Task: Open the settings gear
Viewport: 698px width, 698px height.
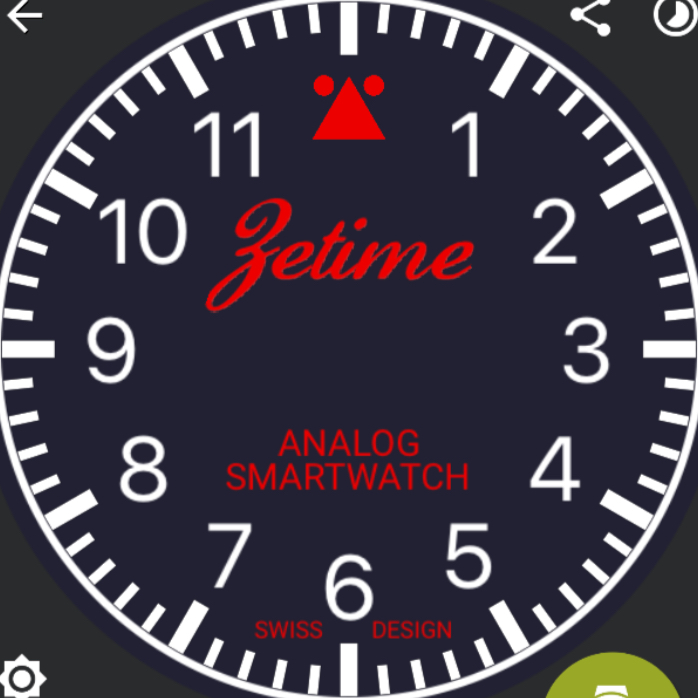Action: click(x=21, y=679)
